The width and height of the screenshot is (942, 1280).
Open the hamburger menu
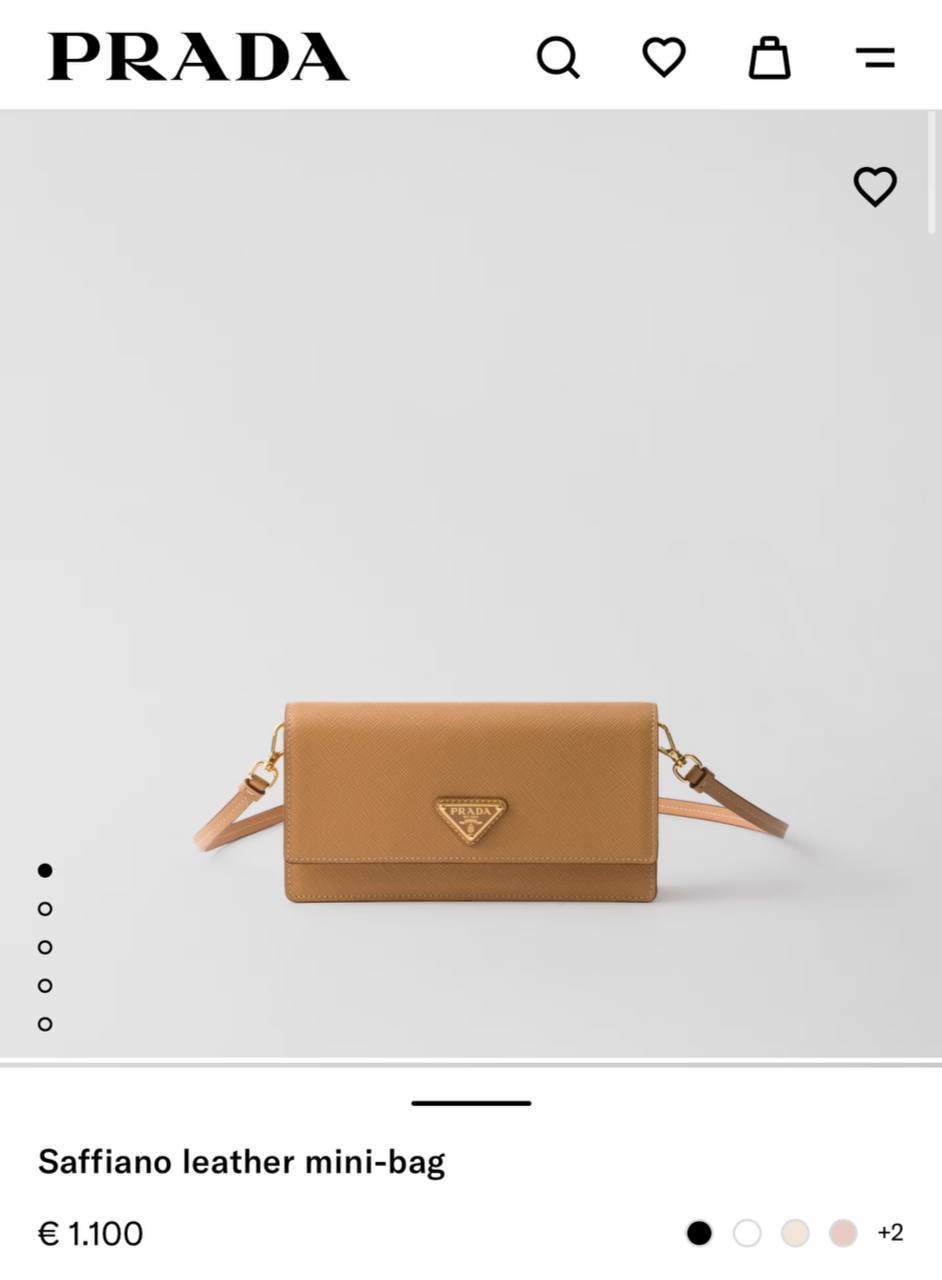[875, 58]
